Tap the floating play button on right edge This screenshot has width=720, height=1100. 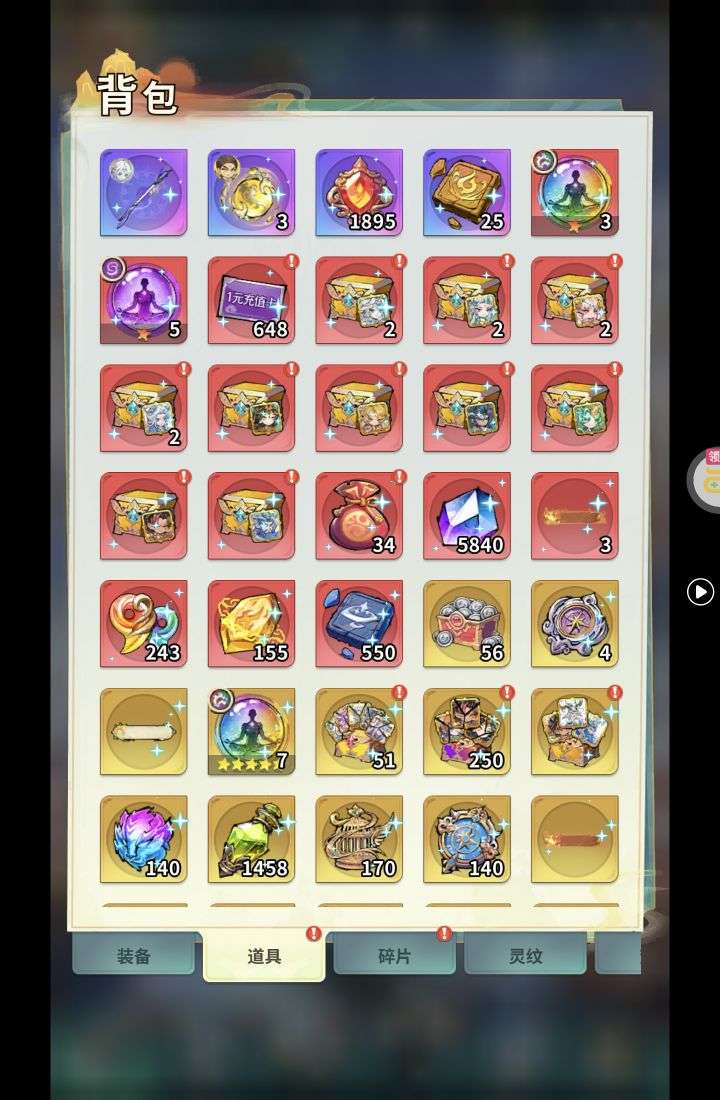tap(700, 592)
